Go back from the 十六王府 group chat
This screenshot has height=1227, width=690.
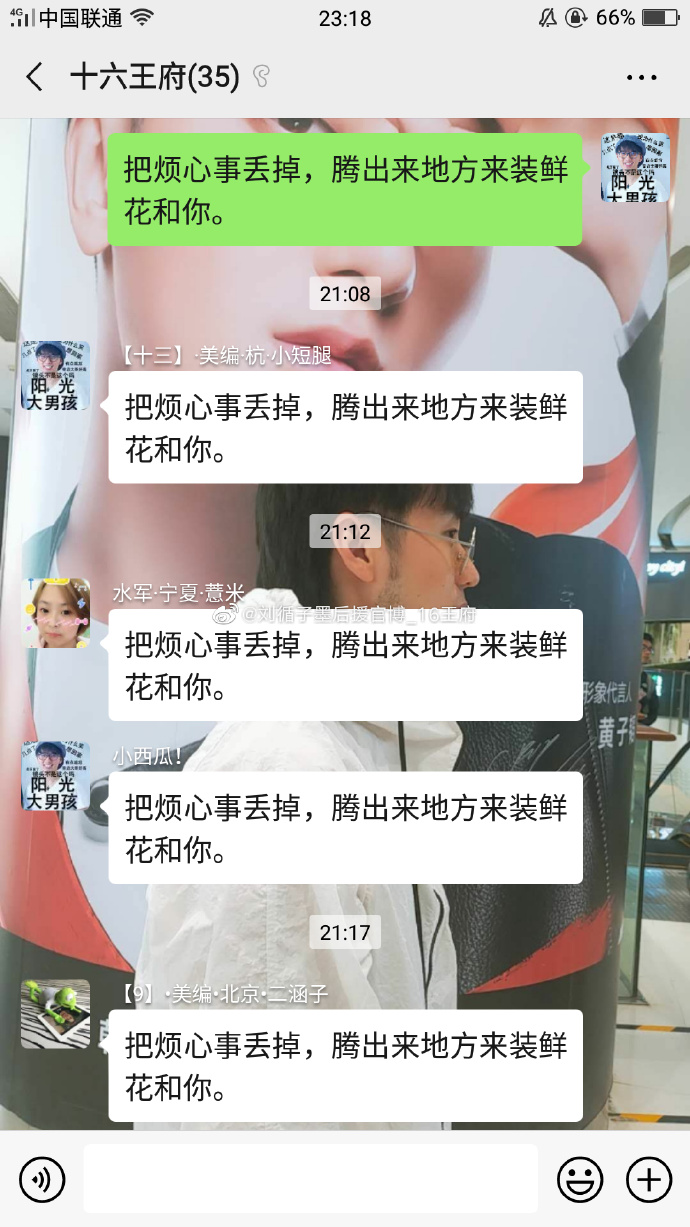click(35, 77)
